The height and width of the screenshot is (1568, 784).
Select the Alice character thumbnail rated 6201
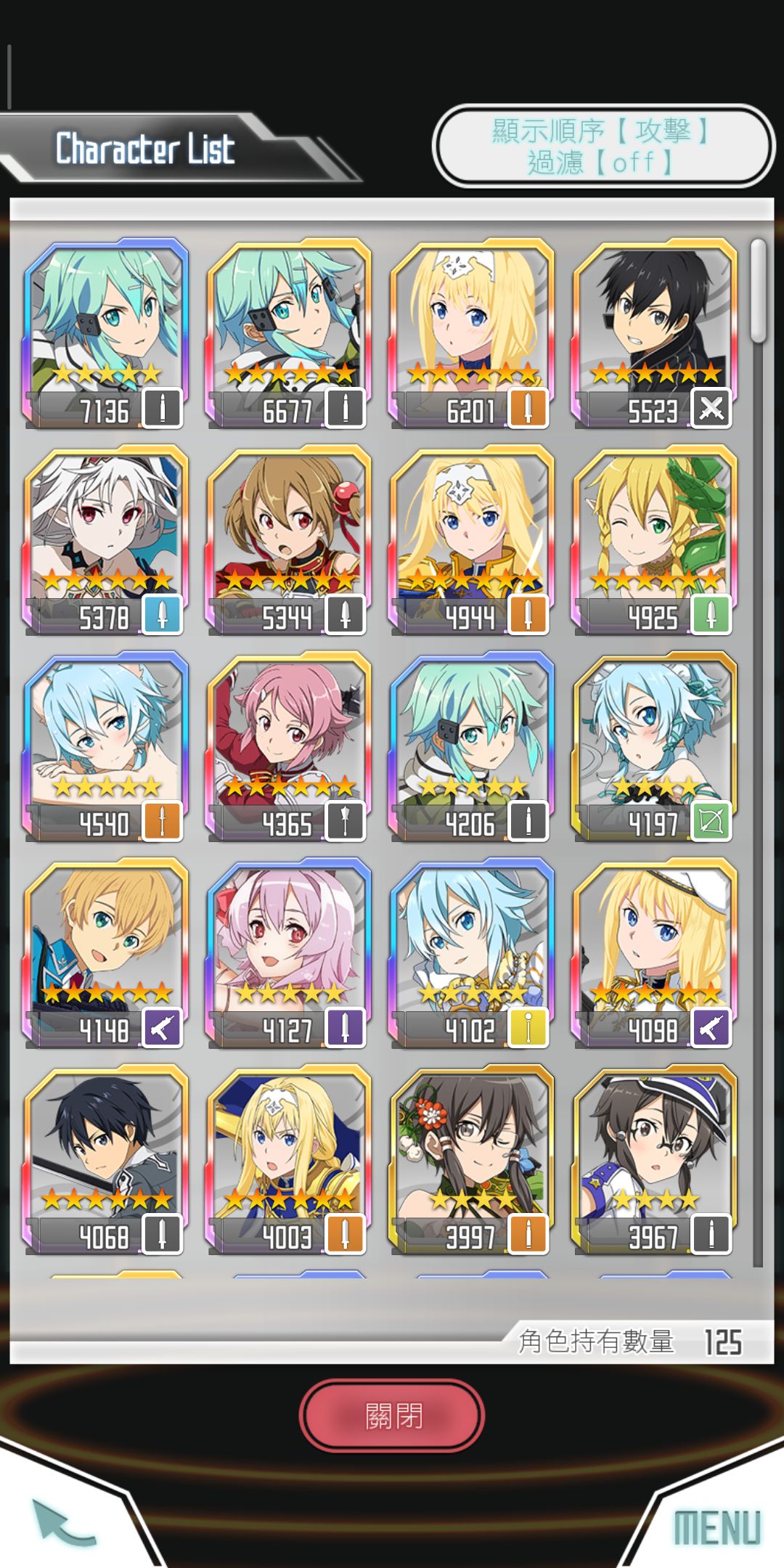(471, 319)
